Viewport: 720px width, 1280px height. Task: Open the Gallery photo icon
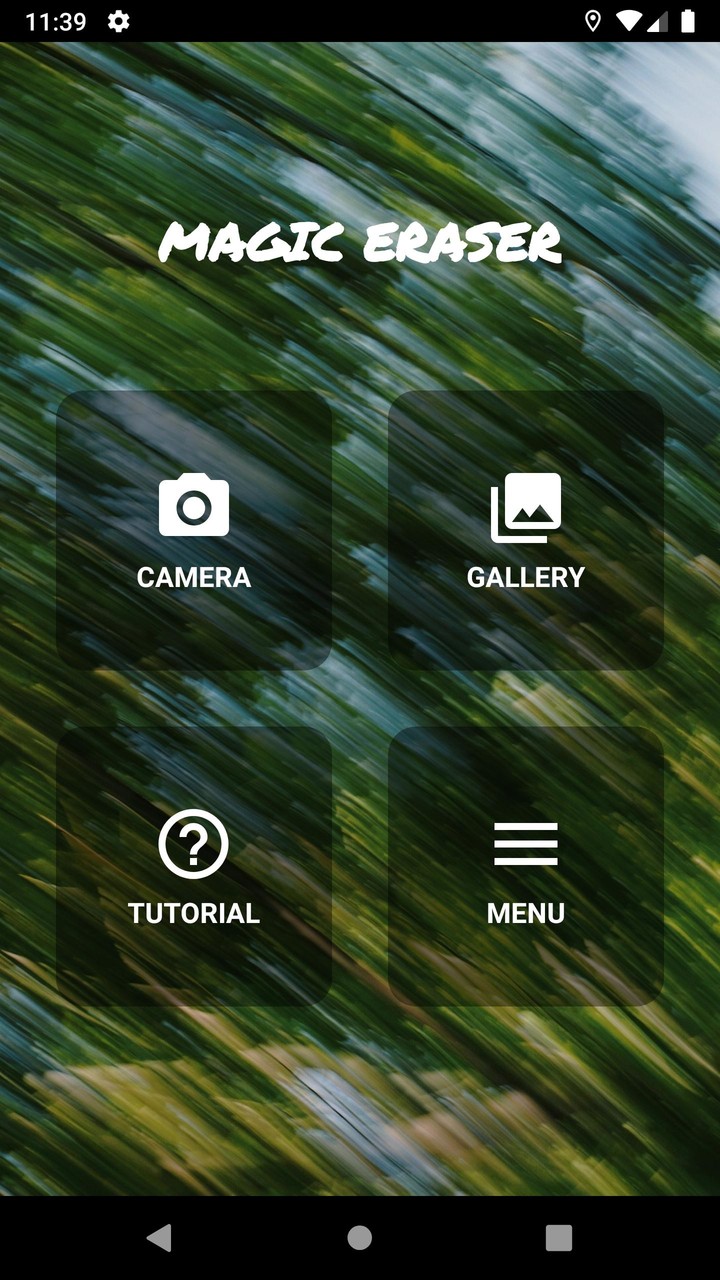click(526, 506)
